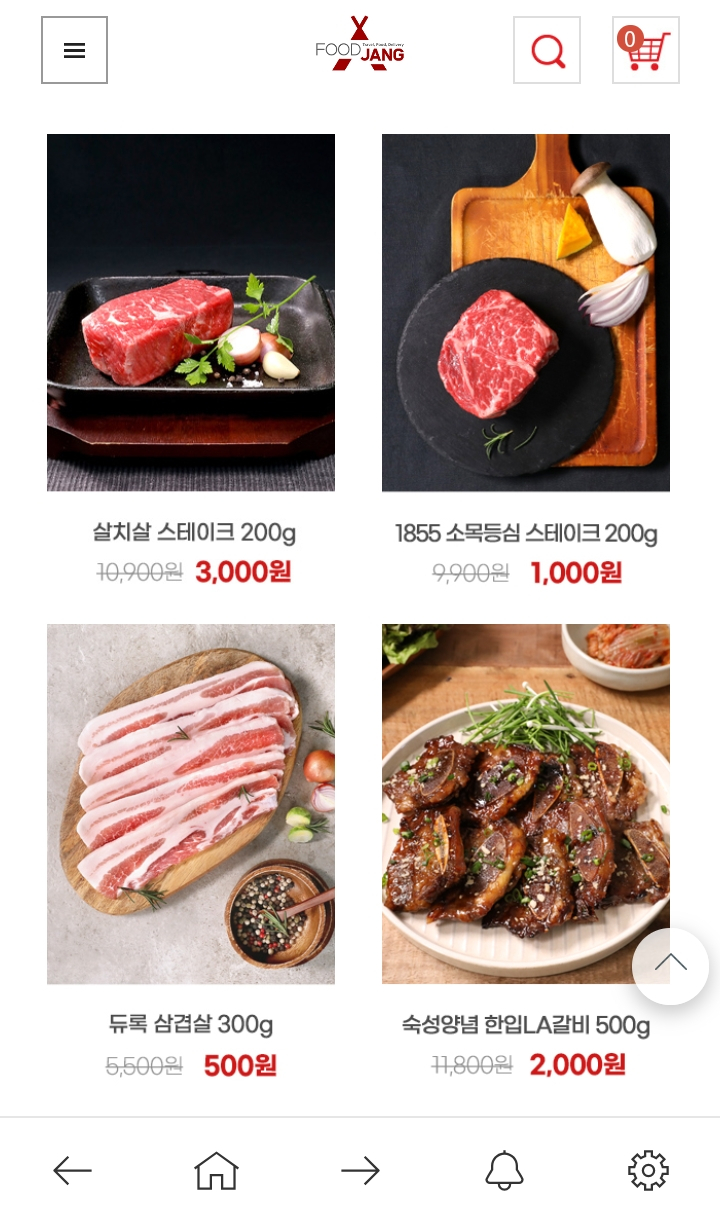720x1222 pixels.
Task: Open 듀록 삼겹살 300g product
Action: click(x=191, y=803)
